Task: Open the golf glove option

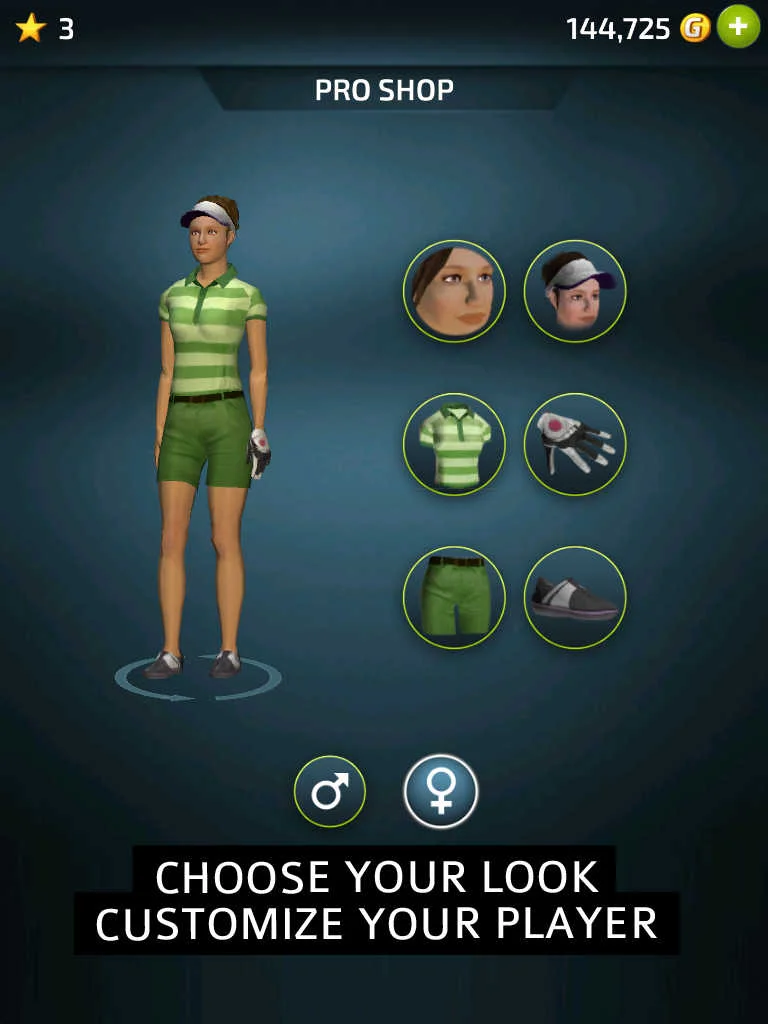Action: (x=575, y=444)
